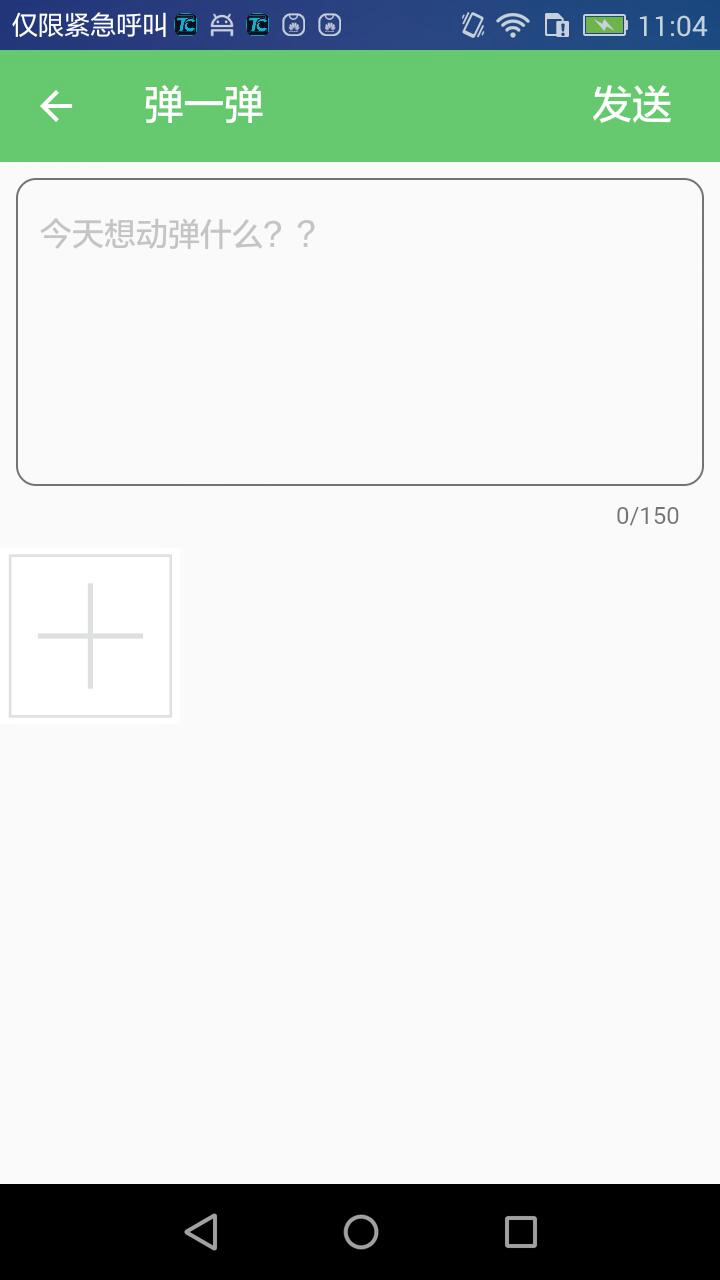Viewport: 720px width, 1280px height.
Task: Focus the 今天想动弹什么 text field
Action: pyautogui.click(x=360, y=332)
